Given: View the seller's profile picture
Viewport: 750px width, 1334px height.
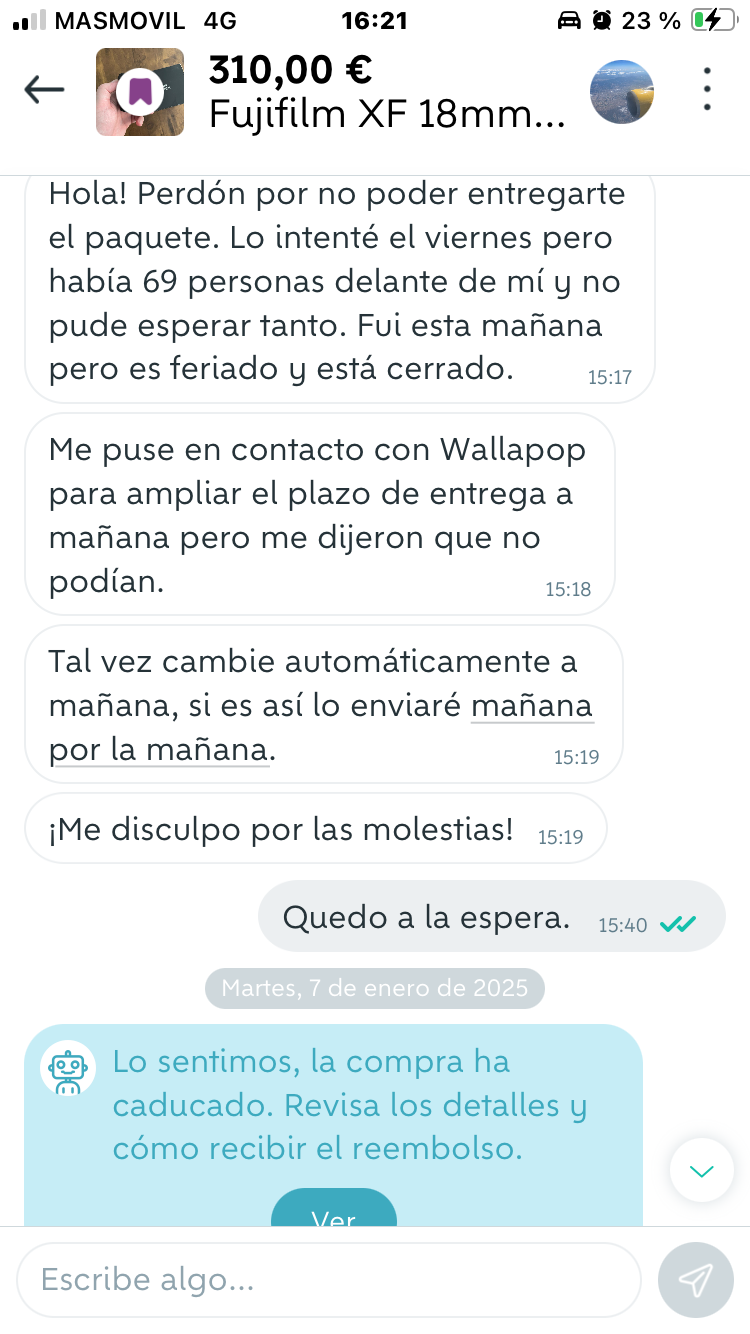Looking at the screenshot, I should [x=622, y=92].
